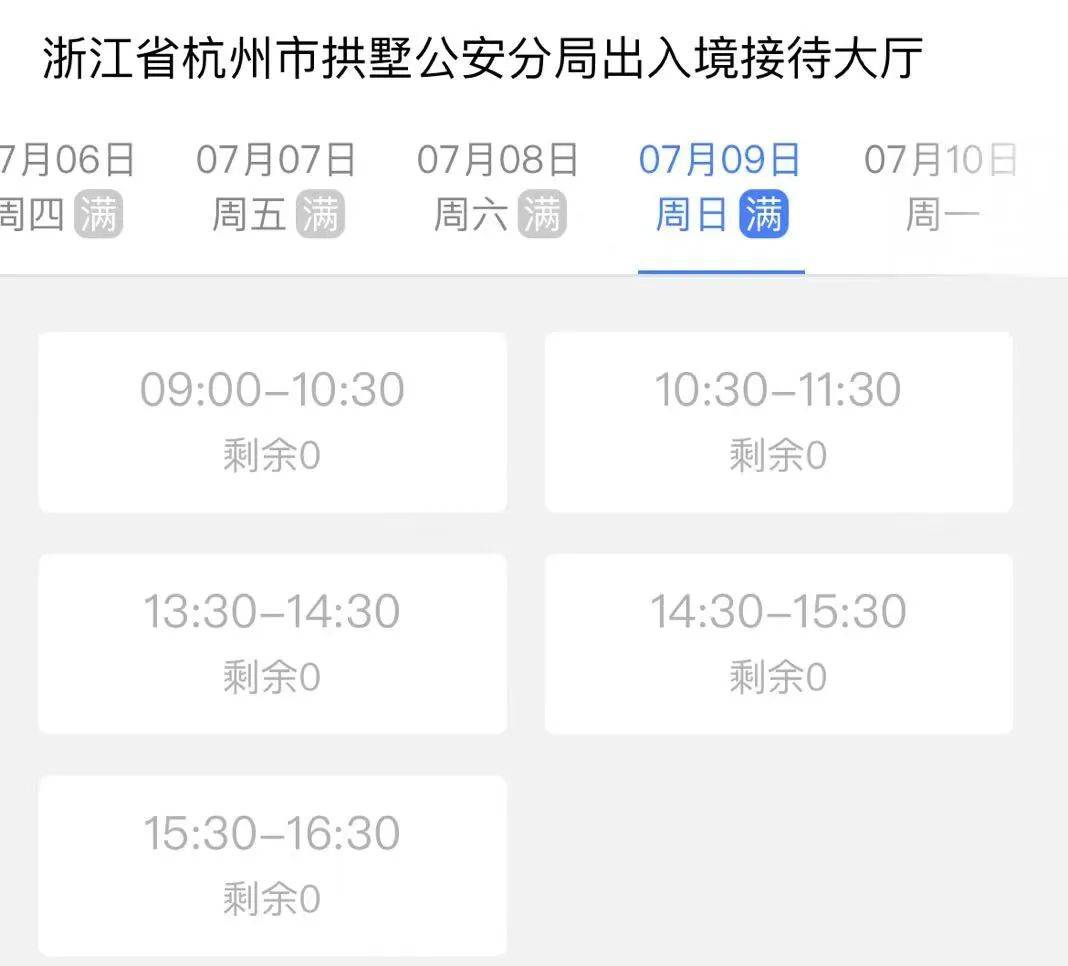Select the 07月07日 周五 date tab
The width and height of the screenshot is (1068, 966).
click(277, 188)
